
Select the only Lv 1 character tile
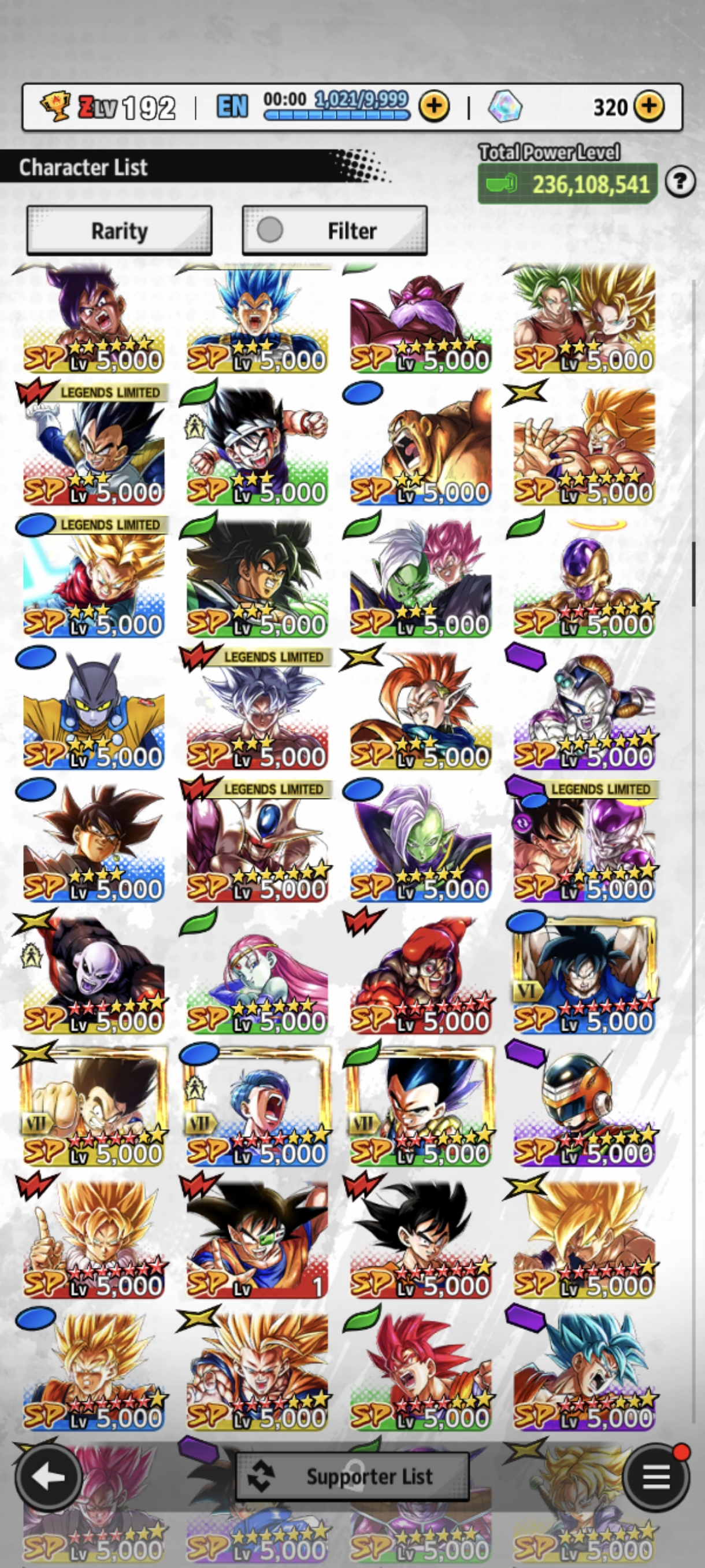pyautogui.click(x=257, y=1242)
